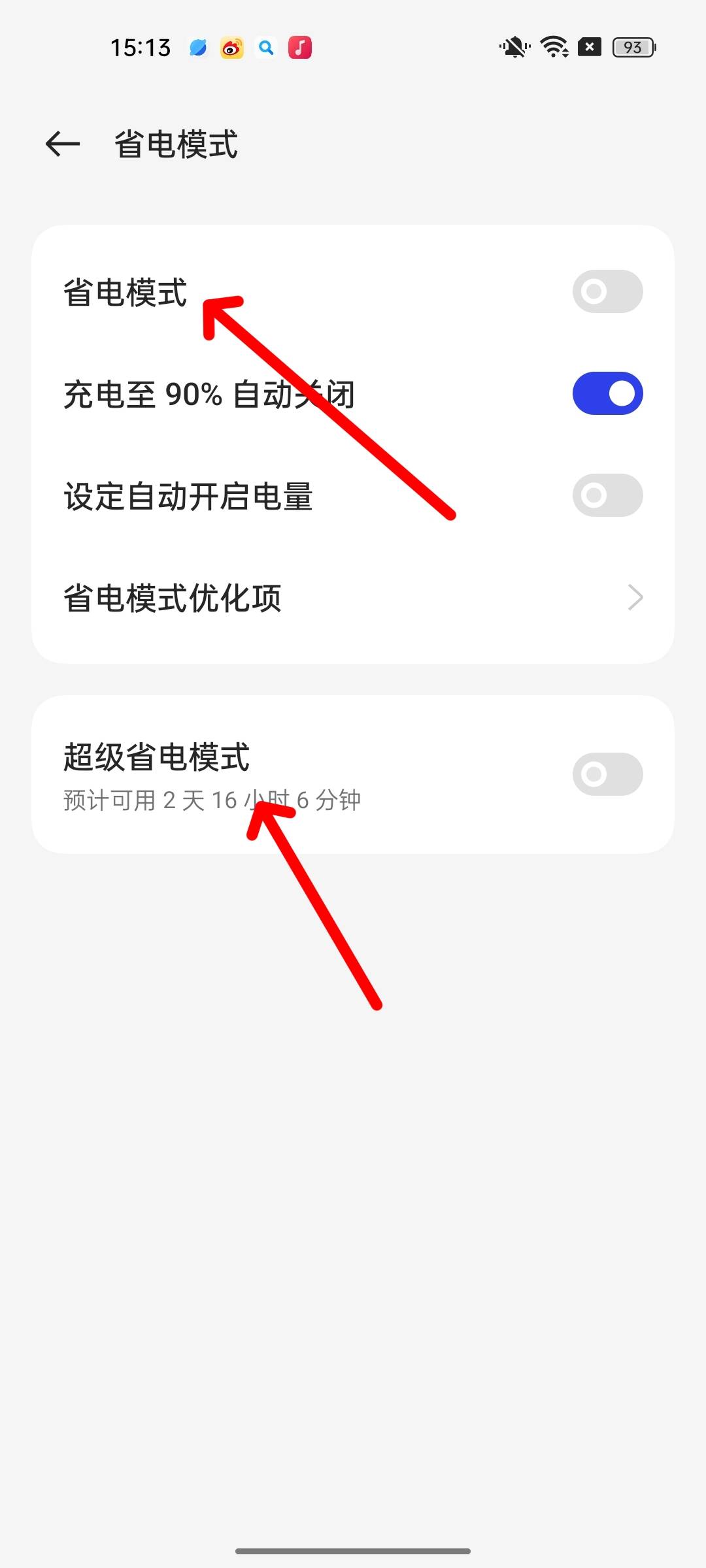This screenshot has height=1568, width=706.
Task: Tap the 省电模式 page title
Action: [x=175, y=145]
